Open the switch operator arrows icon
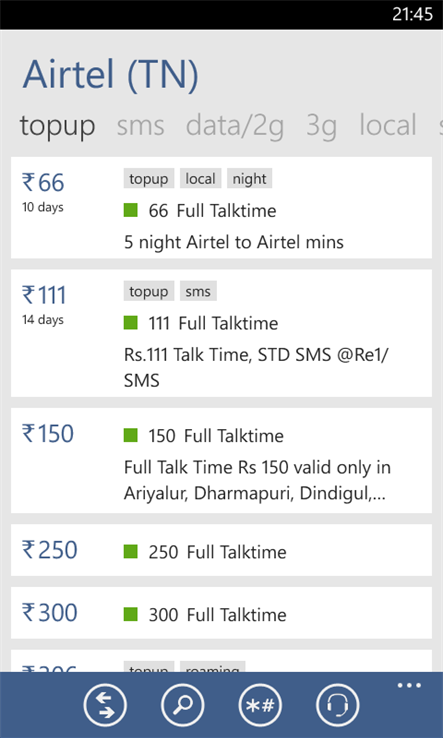Image resolution: width=443 pixels, height=738 pixels. [105, 706]
